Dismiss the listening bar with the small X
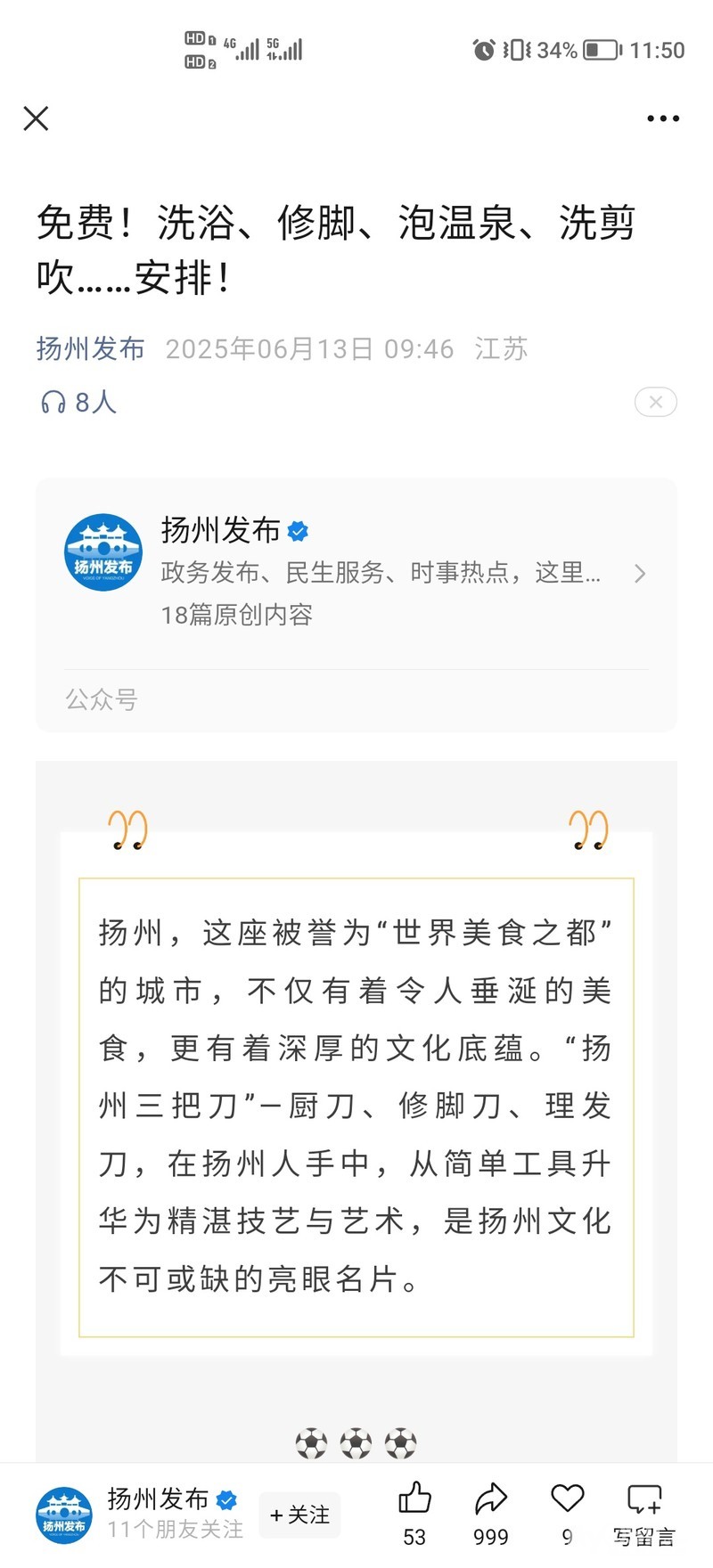Screen dimensions: 713x1568 click(655, 403)
